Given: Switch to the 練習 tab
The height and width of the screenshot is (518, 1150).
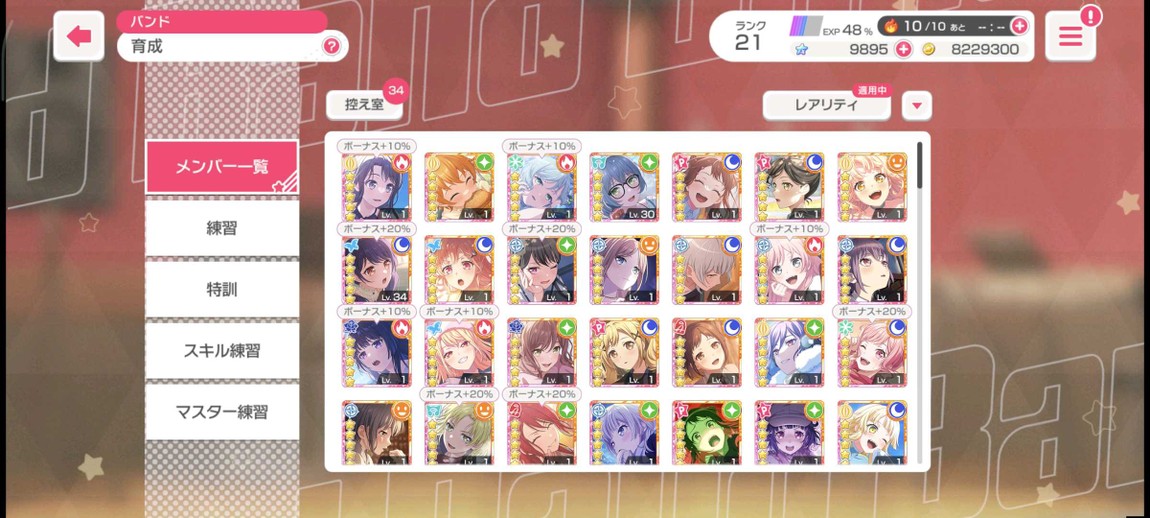Looking at the screenshot, I should click(222, 228).
